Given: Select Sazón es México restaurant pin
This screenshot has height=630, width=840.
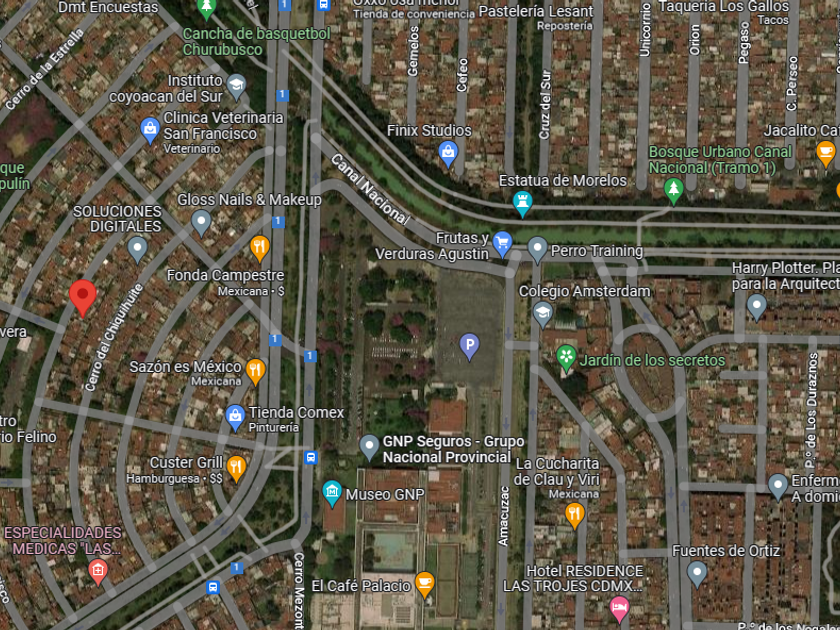Looking at the screenshot, I should pos(256,371).
